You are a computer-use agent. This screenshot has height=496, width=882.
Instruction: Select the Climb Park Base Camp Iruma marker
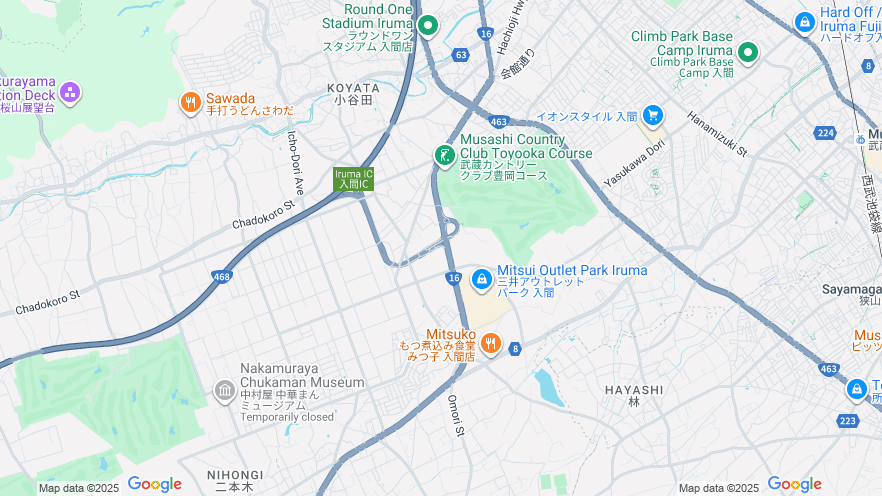pyautogui.click(x=747, y=52)
